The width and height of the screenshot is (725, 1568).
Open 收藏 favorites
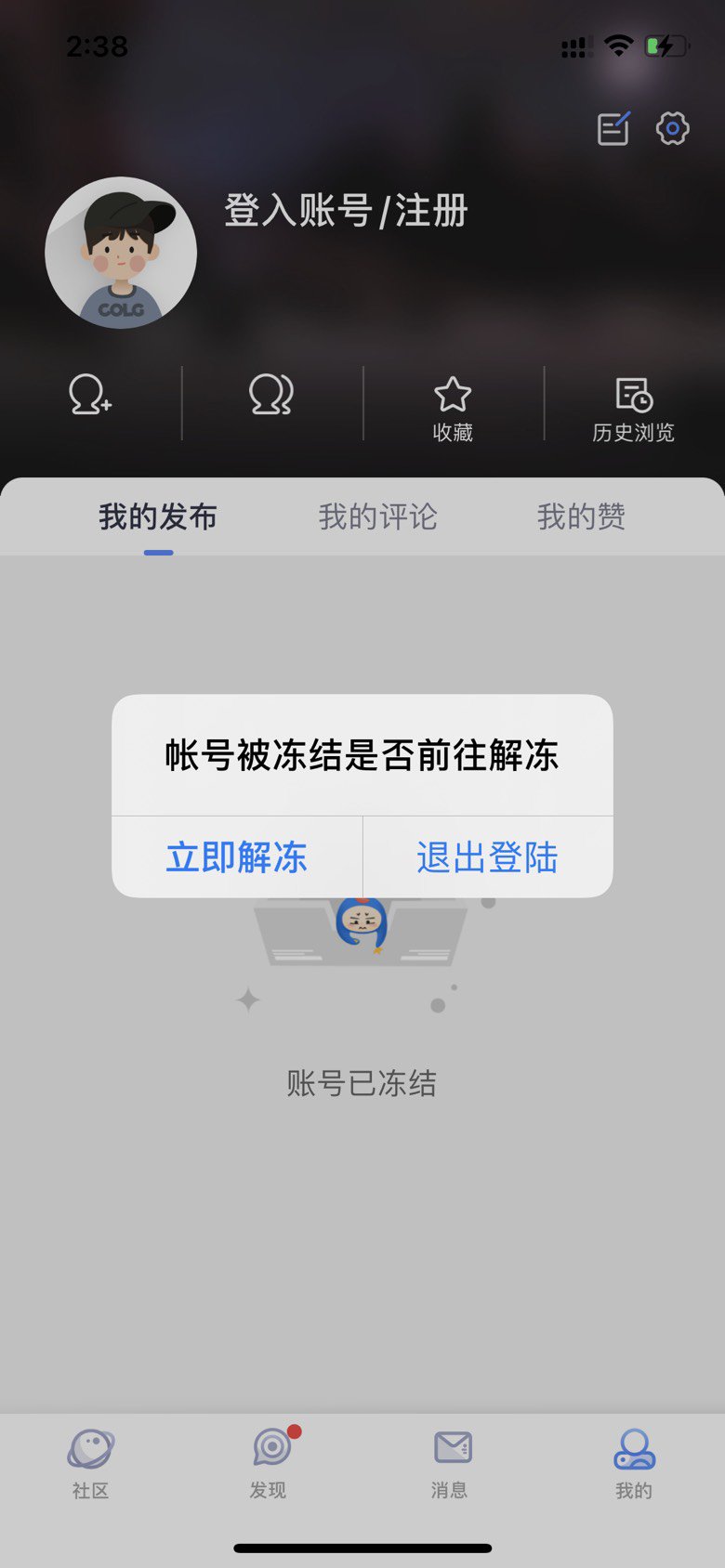tap(453, 407)
